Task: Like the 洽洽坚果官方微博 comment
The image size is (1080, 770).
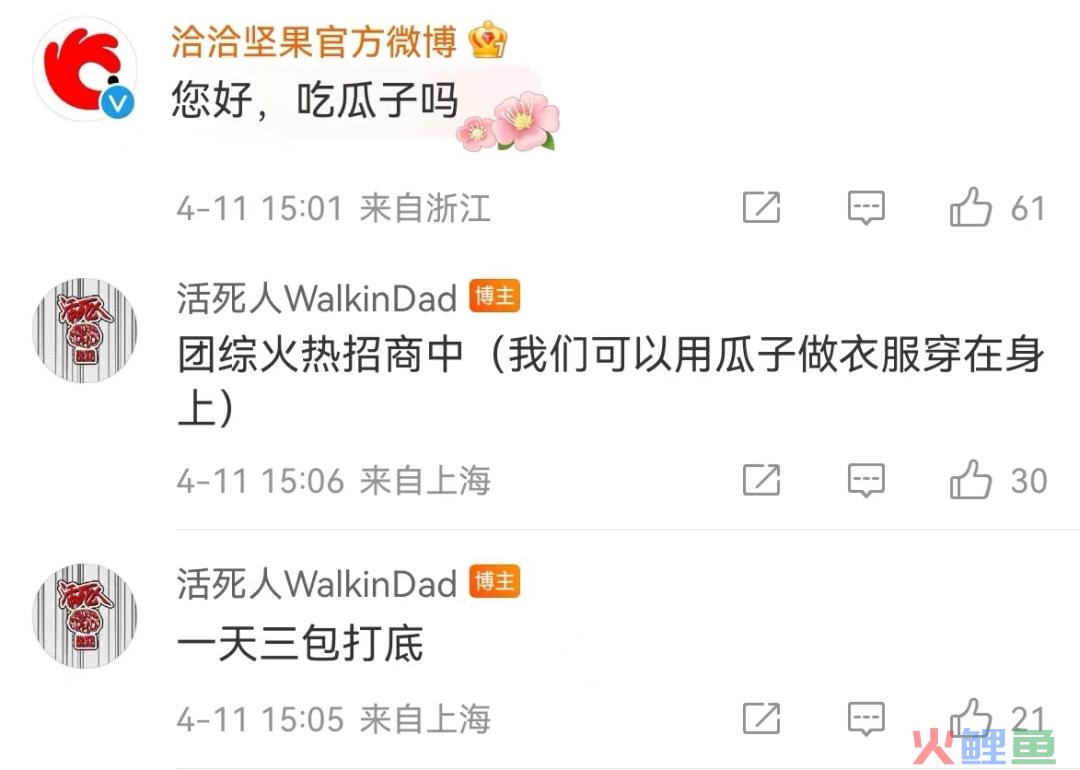Action: click(970, 208)
